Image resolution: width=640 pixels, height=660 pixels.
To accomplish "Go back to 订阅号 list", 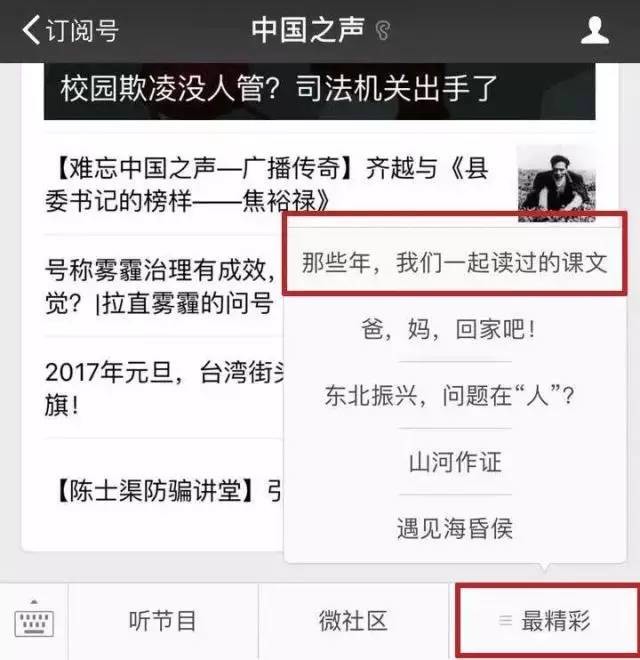I will point(70,31).
